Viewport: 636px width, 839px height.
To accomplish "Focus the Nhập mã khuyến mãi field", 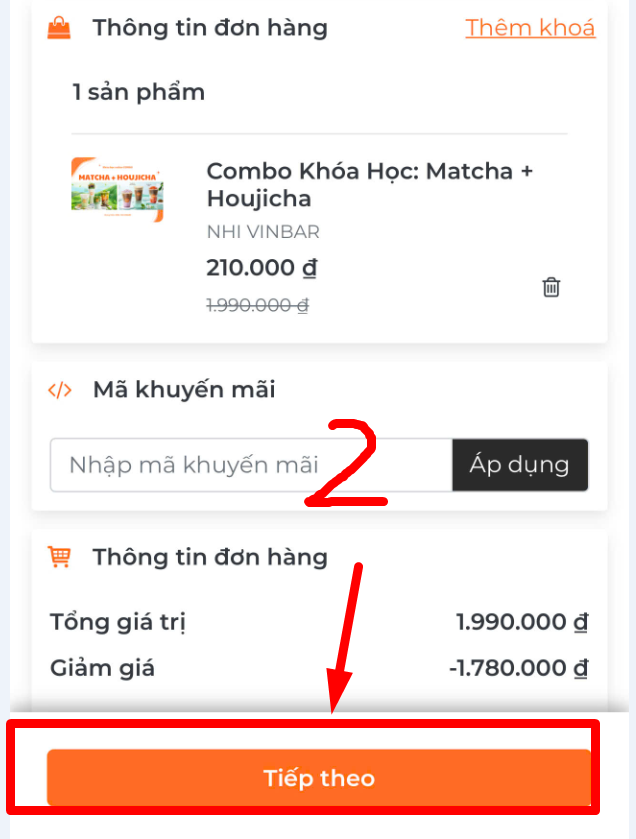I will pos(250,465).
